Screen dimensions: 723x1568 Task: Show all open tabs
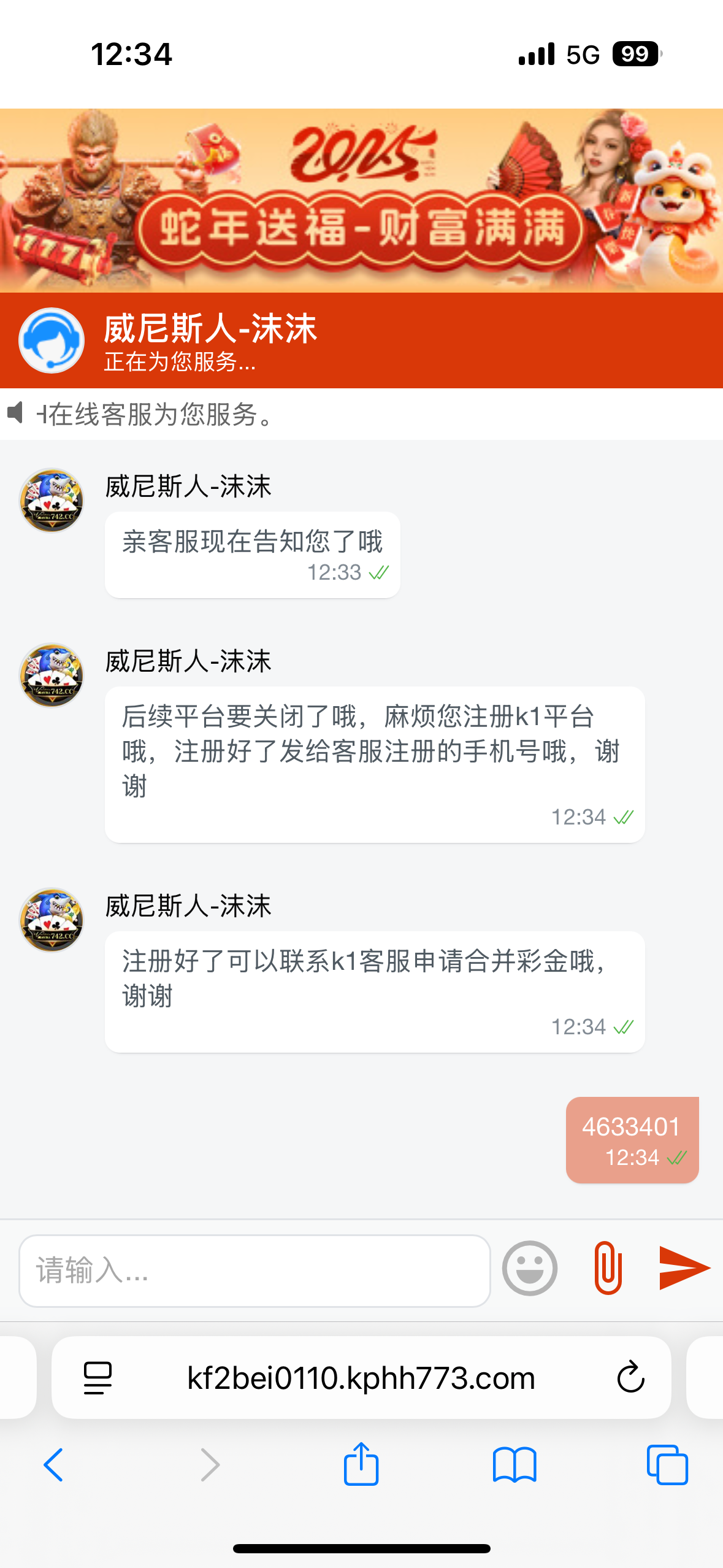tap(667, 1465)
